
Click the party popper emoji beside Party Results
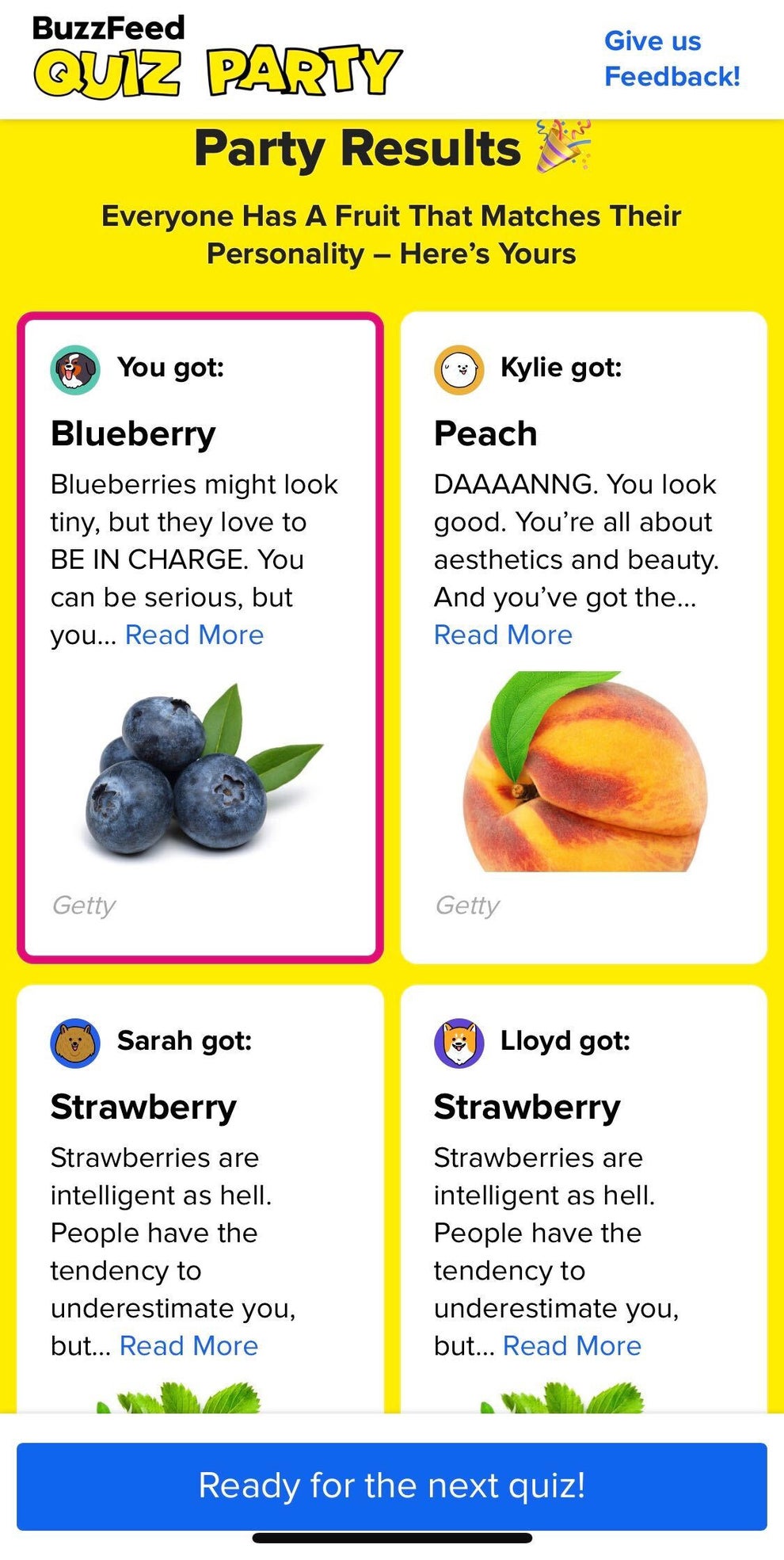[x=567, y=149]
